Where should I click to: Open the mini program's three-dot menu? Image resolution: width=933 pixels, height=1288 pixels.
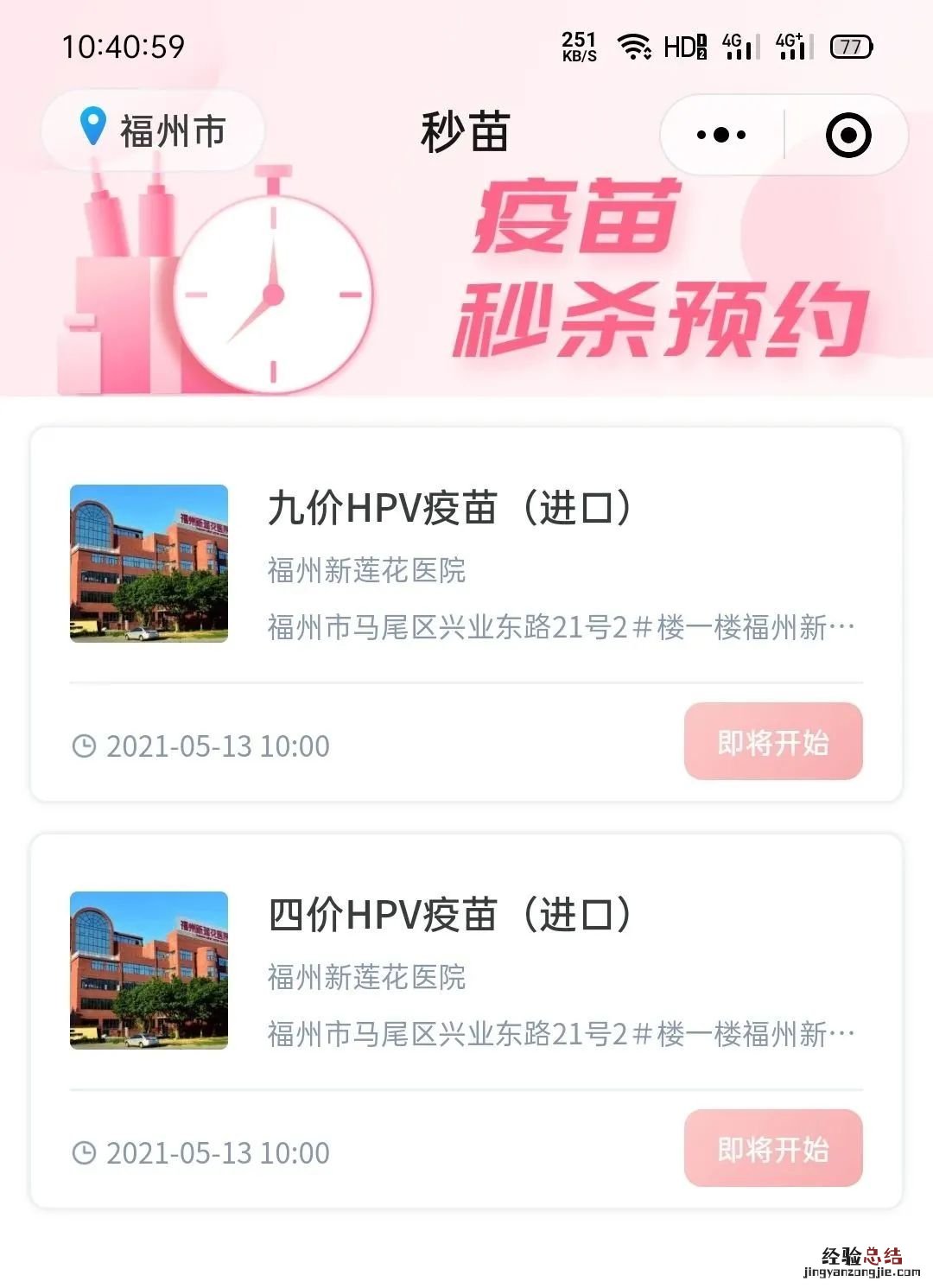coord(721,135)
